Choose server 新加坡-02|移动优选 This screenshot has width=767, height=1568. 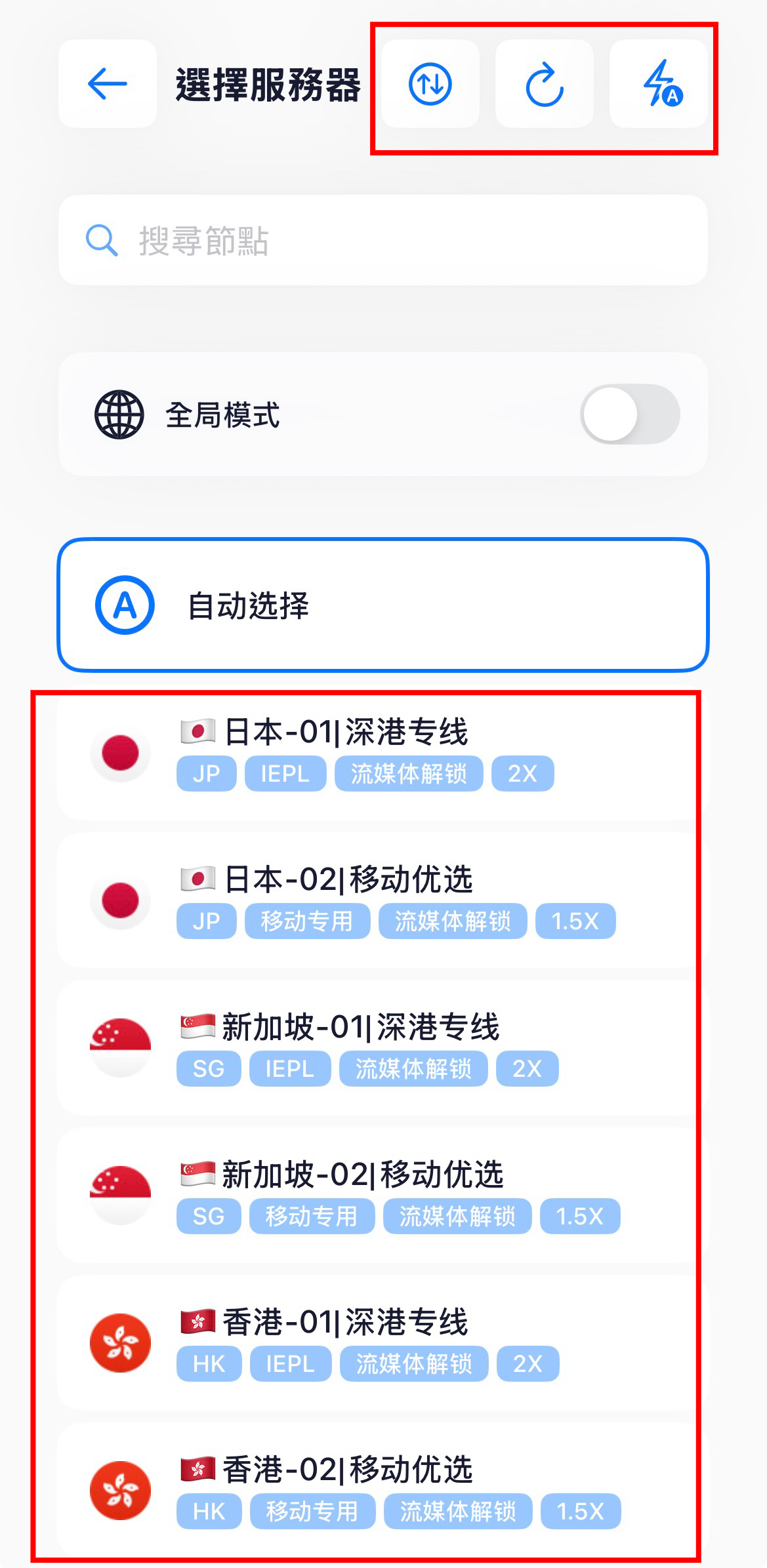click(x=377, y=1195)
